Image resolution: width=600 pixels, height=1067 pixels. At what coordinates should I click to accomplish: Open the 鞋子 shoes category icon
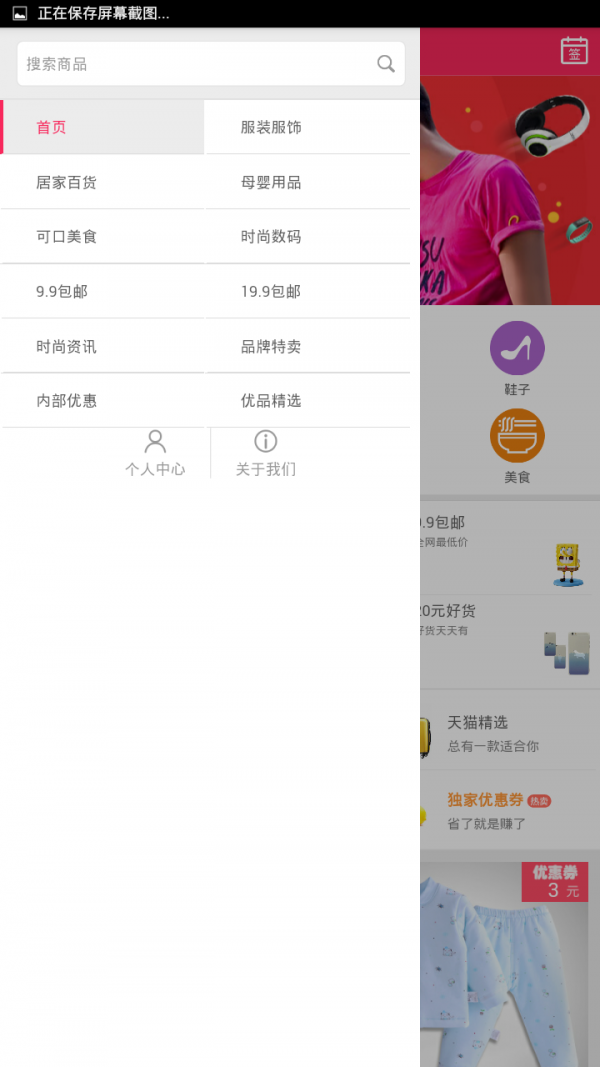point(517,357)
